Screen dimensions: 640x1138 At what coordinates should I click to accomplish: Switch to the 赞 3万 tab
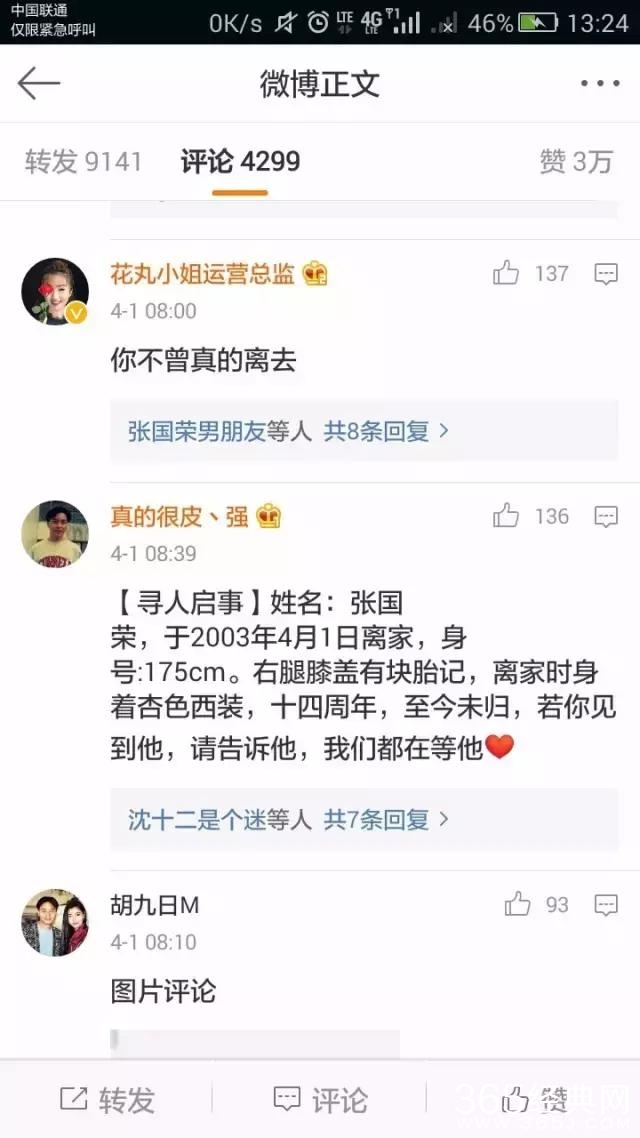coord(575,162)
